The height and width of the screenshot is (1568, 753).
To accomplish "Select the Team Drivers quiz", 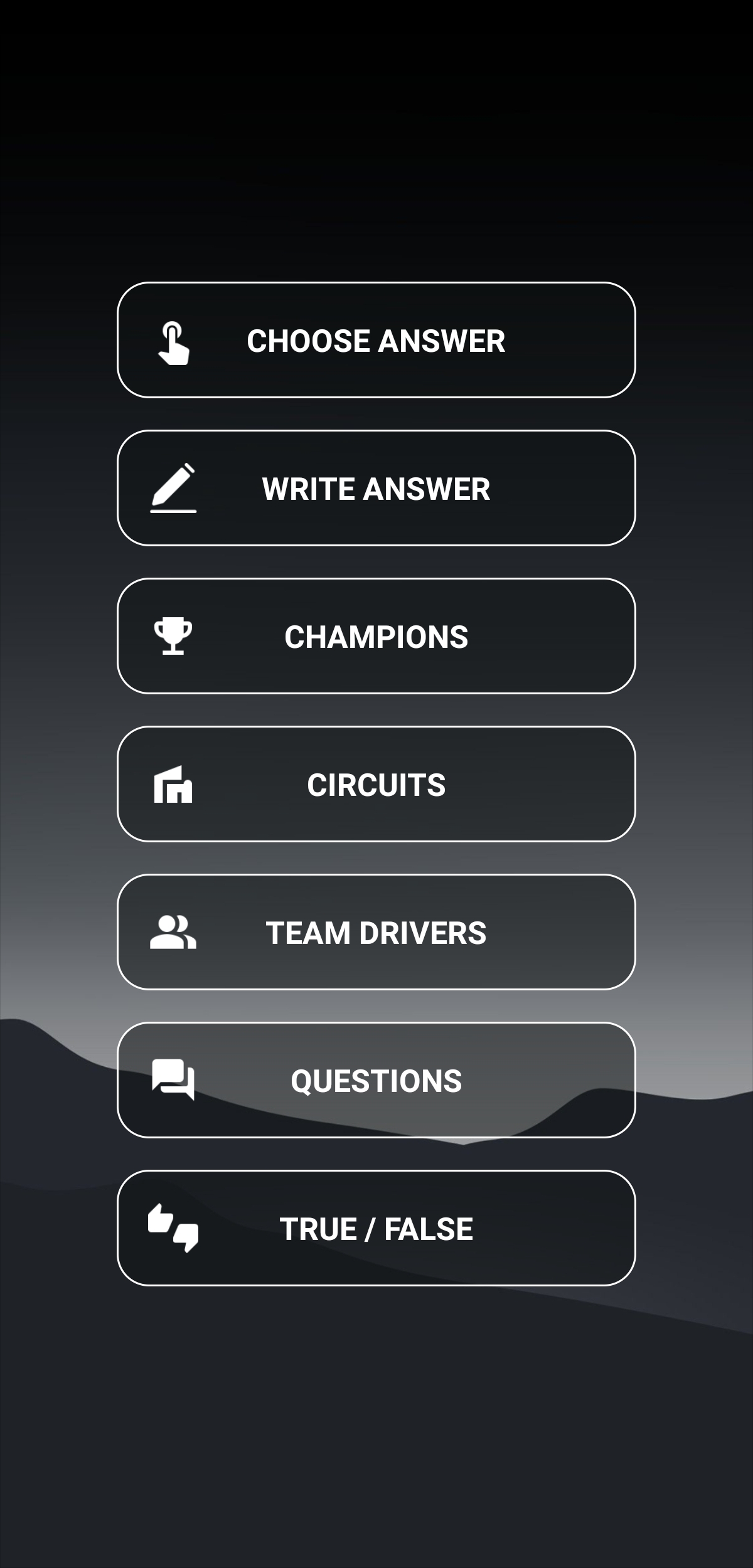I will click(375, 933).
